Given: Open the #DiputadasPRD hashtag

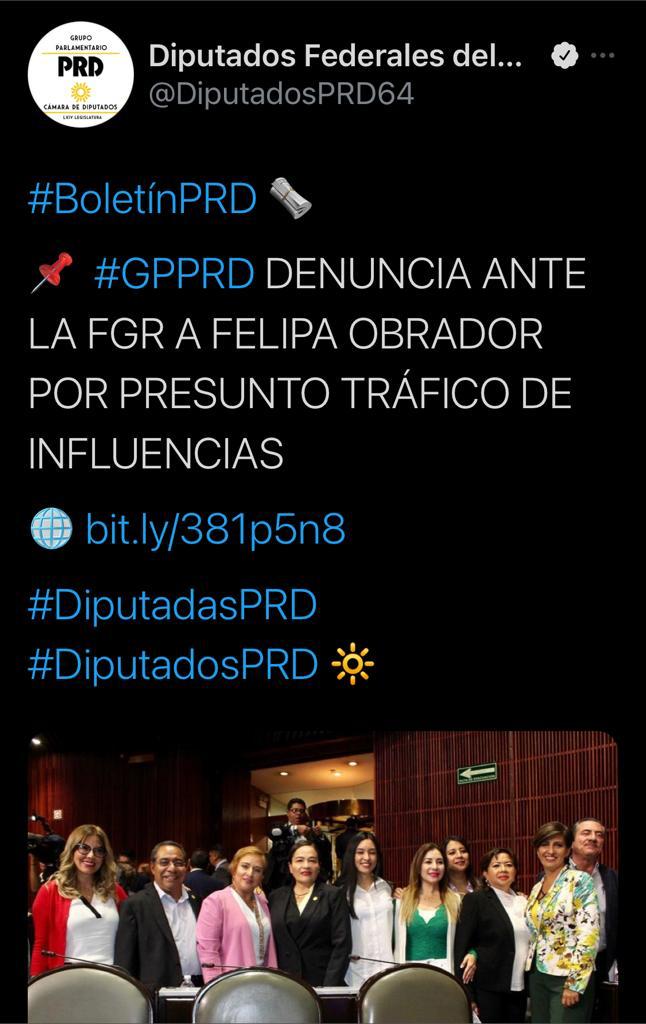Looking at the screenshot, I should [x=172, y=605].
